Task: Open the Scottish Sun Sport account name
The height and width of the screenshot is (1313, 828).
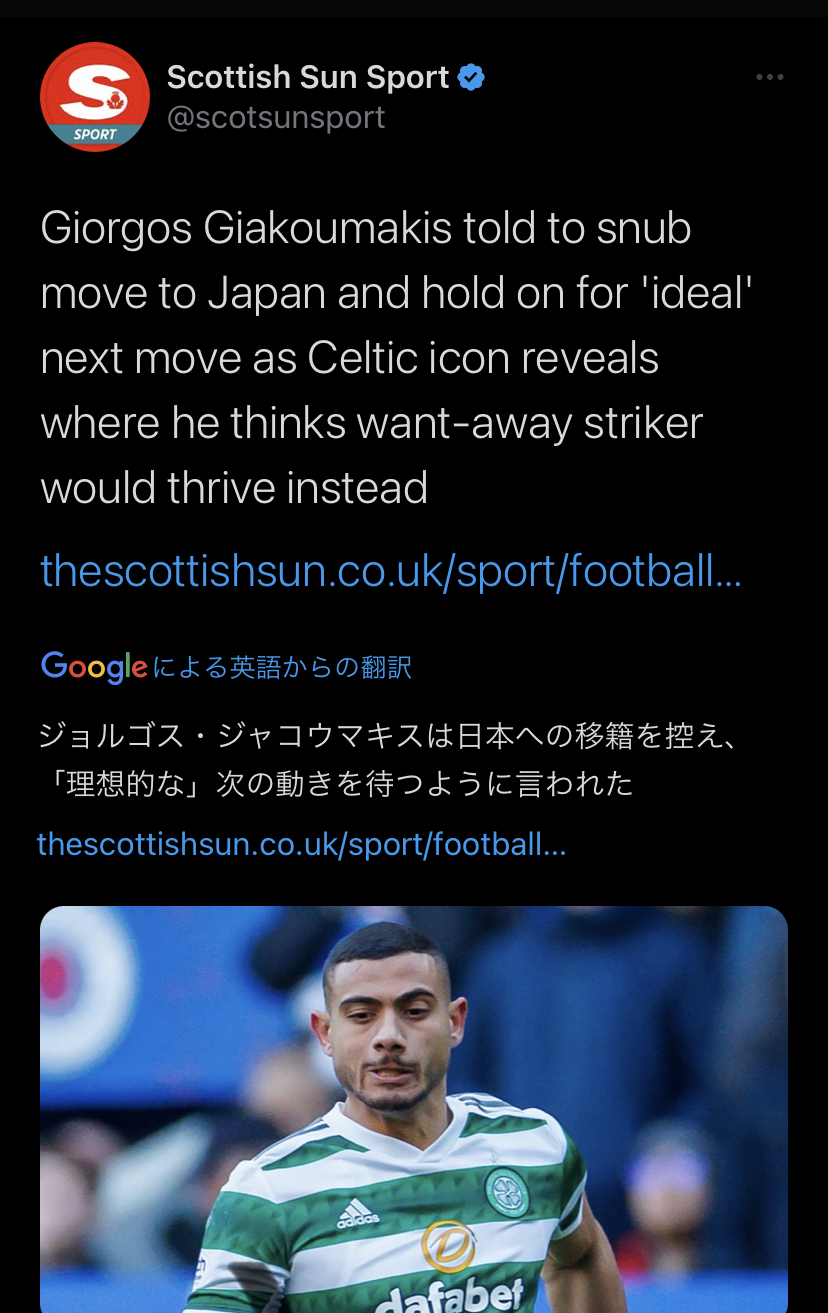Action: (x=308, y=77)
